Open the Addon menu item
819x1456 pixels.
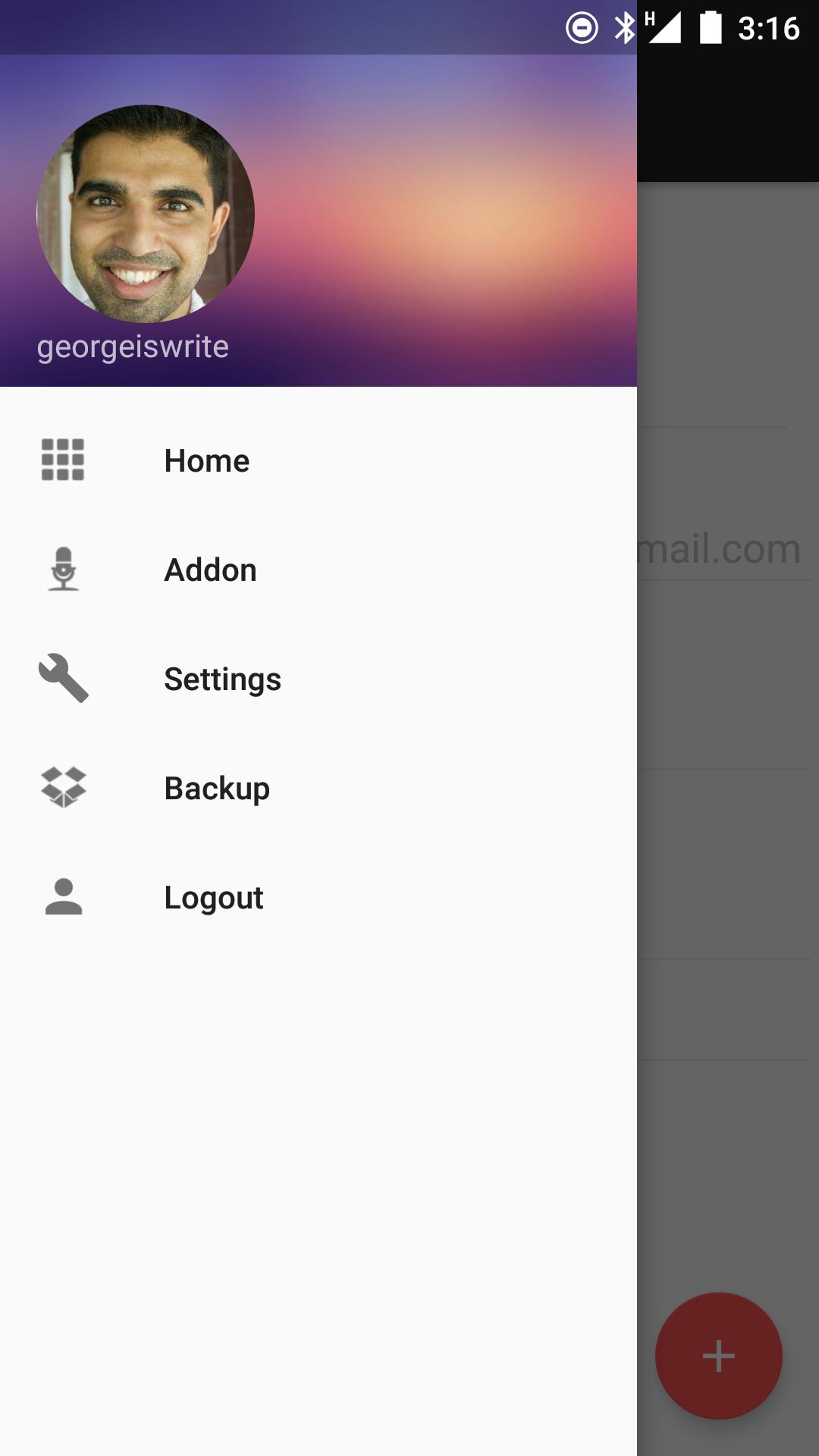[x=210, y=570]
